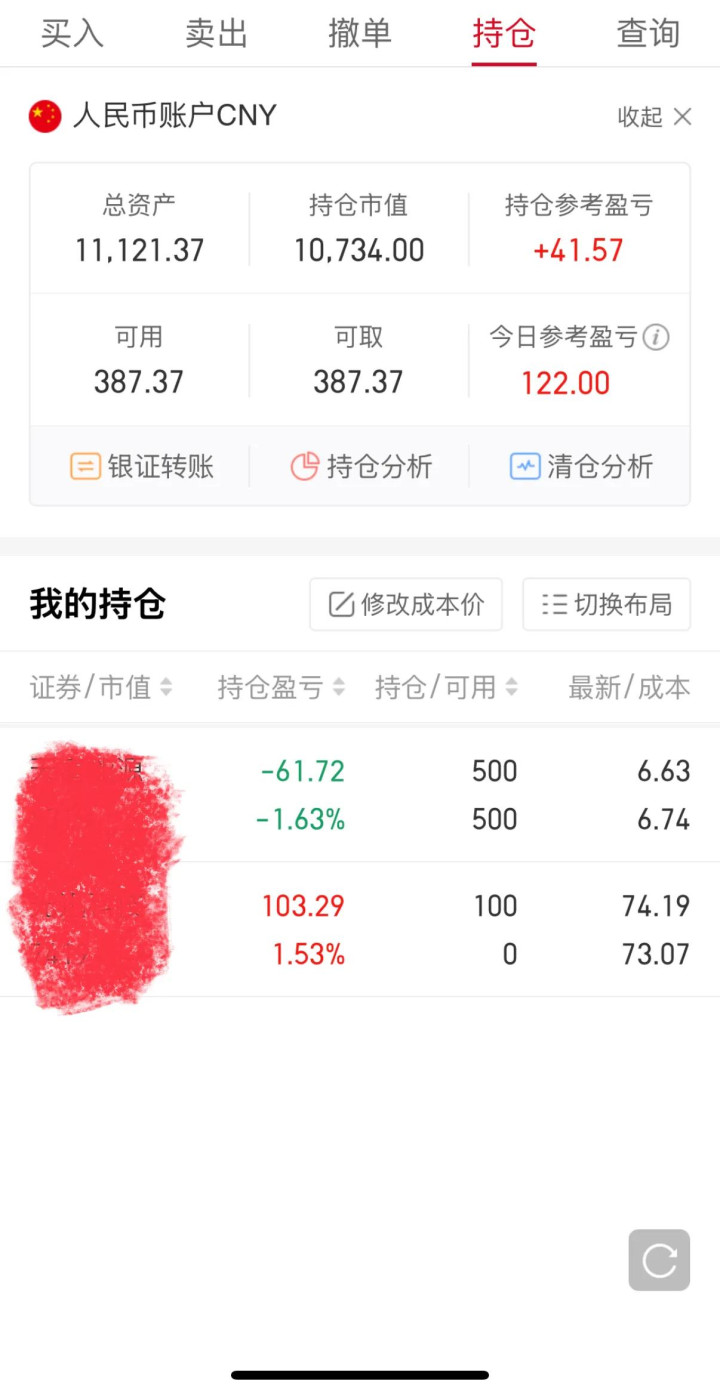
Task: Tap 修改成本价 button
Action: click(x=406, y=604)
